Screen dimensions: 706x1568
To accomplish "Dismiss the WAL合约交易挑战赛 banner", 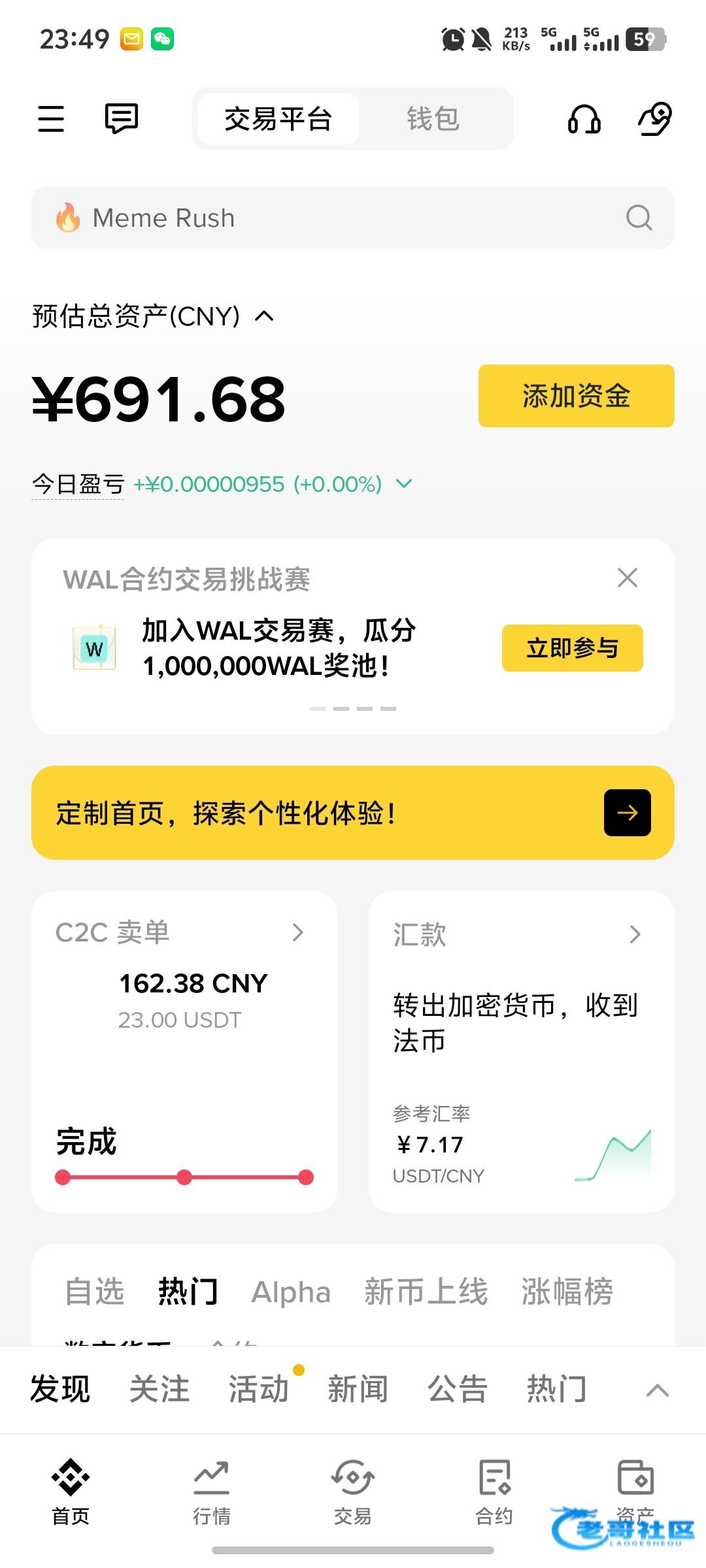I will point(628,578).
